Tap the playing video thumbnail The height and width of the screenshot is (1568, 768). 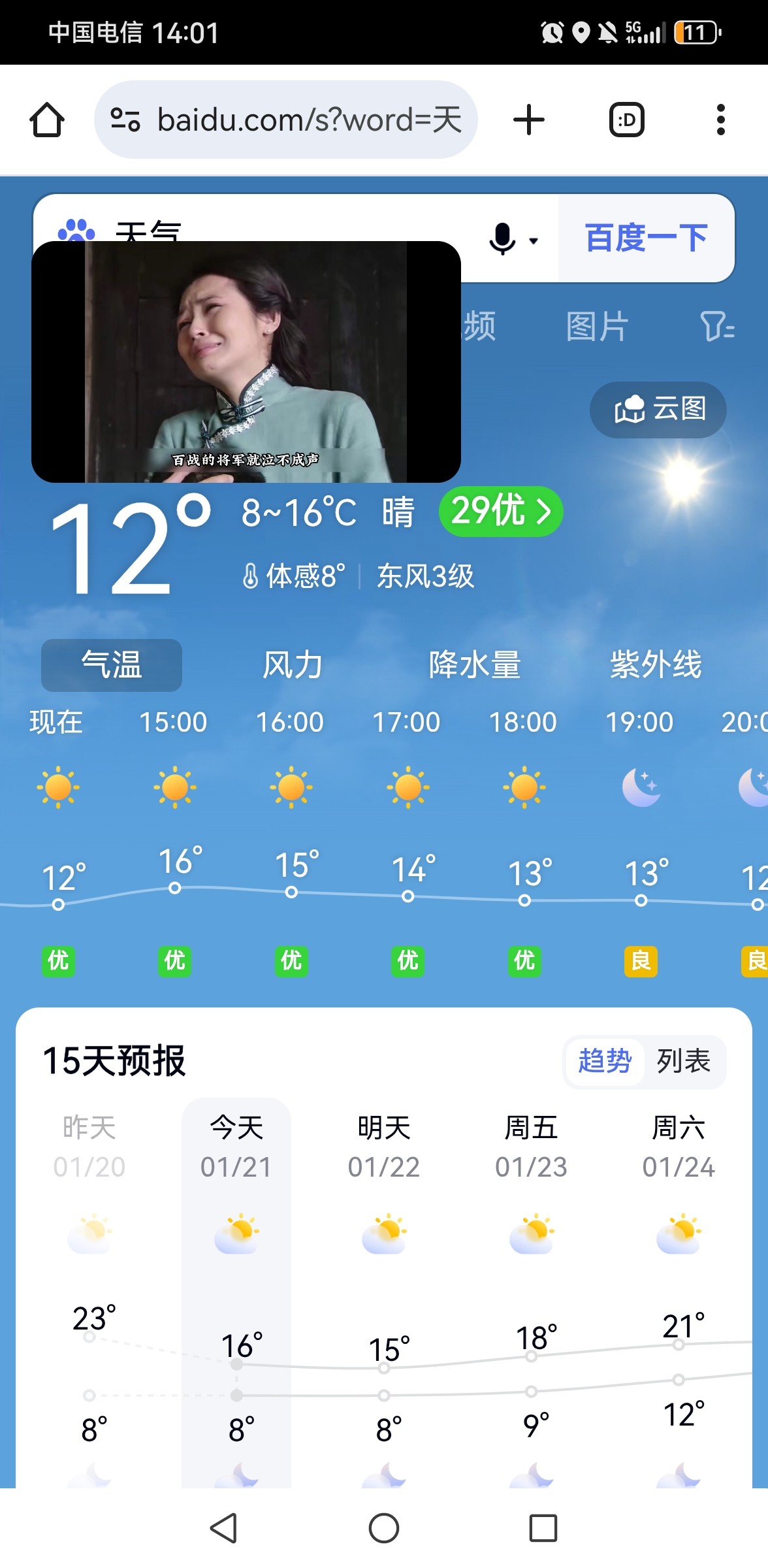click(x=246, y=363)
